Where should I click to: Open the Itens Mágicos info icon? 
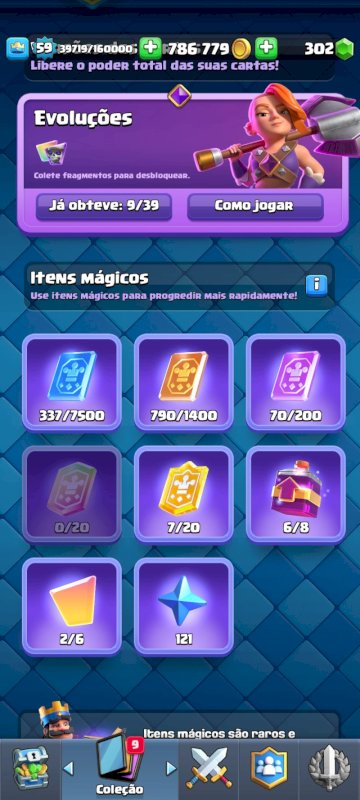pyautogui.click(x=316, y=284)
